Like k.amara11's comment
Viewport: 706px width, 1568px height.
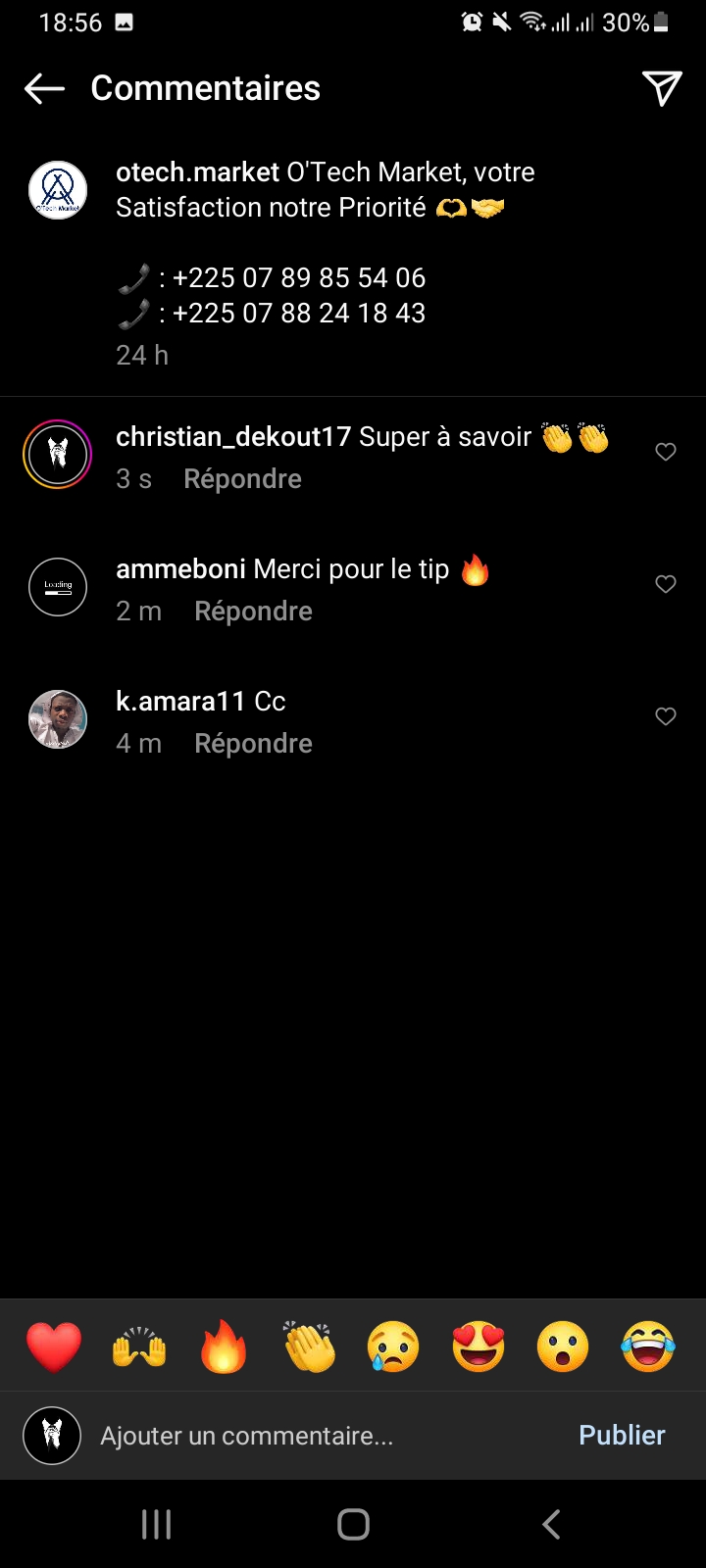click(x=666, y=716)
